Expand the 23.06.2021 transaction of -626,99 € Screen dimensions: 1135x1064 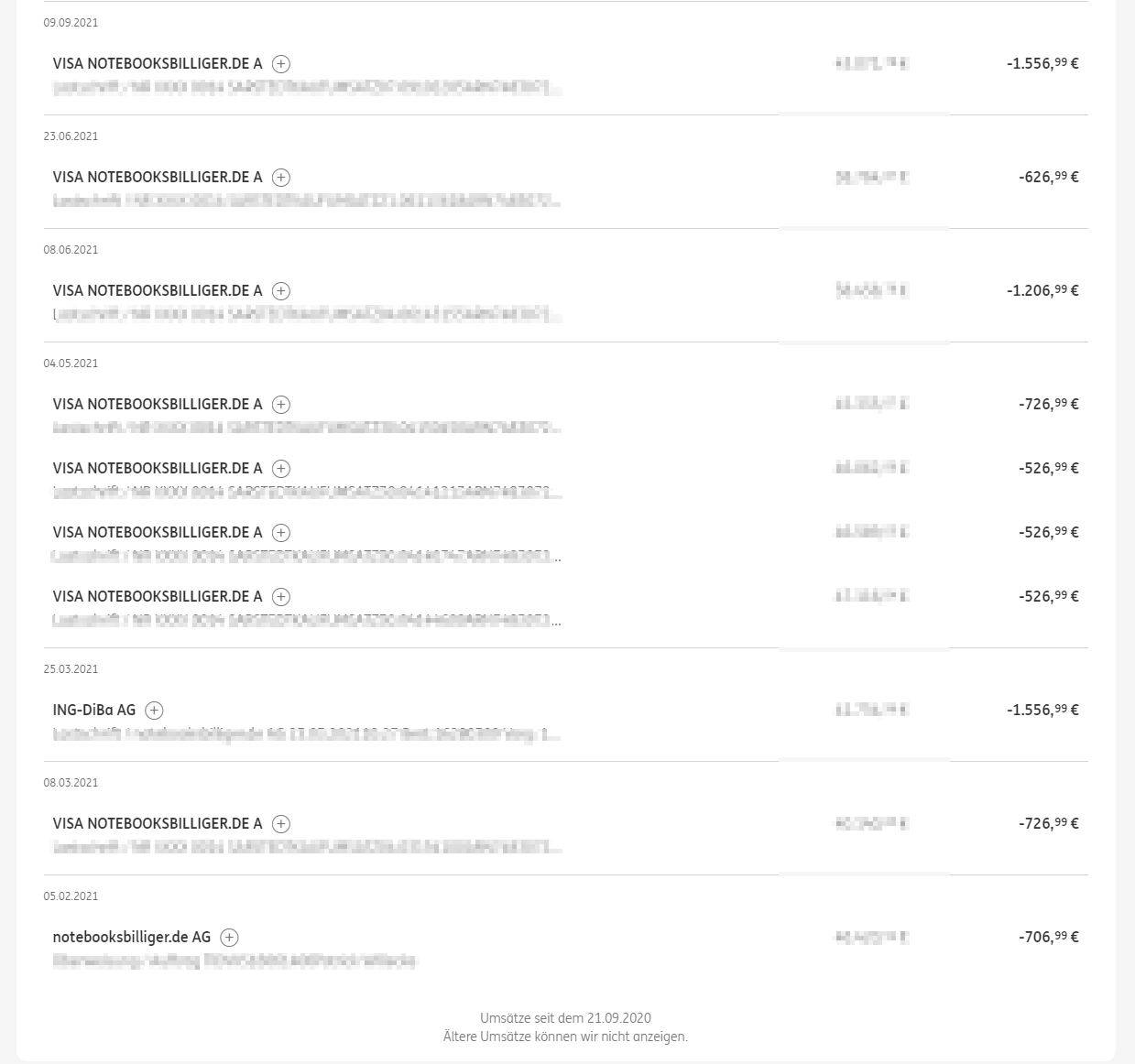click(x=281, y=178)
